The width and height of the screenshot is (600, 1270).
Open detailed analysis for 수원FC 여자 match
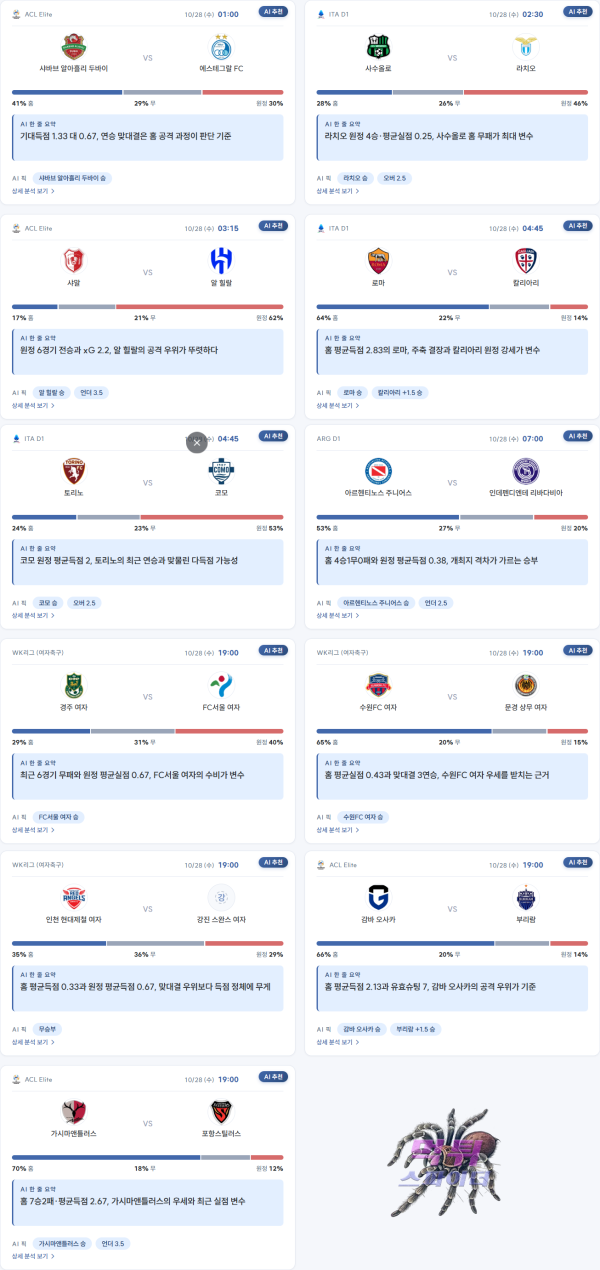337,830
